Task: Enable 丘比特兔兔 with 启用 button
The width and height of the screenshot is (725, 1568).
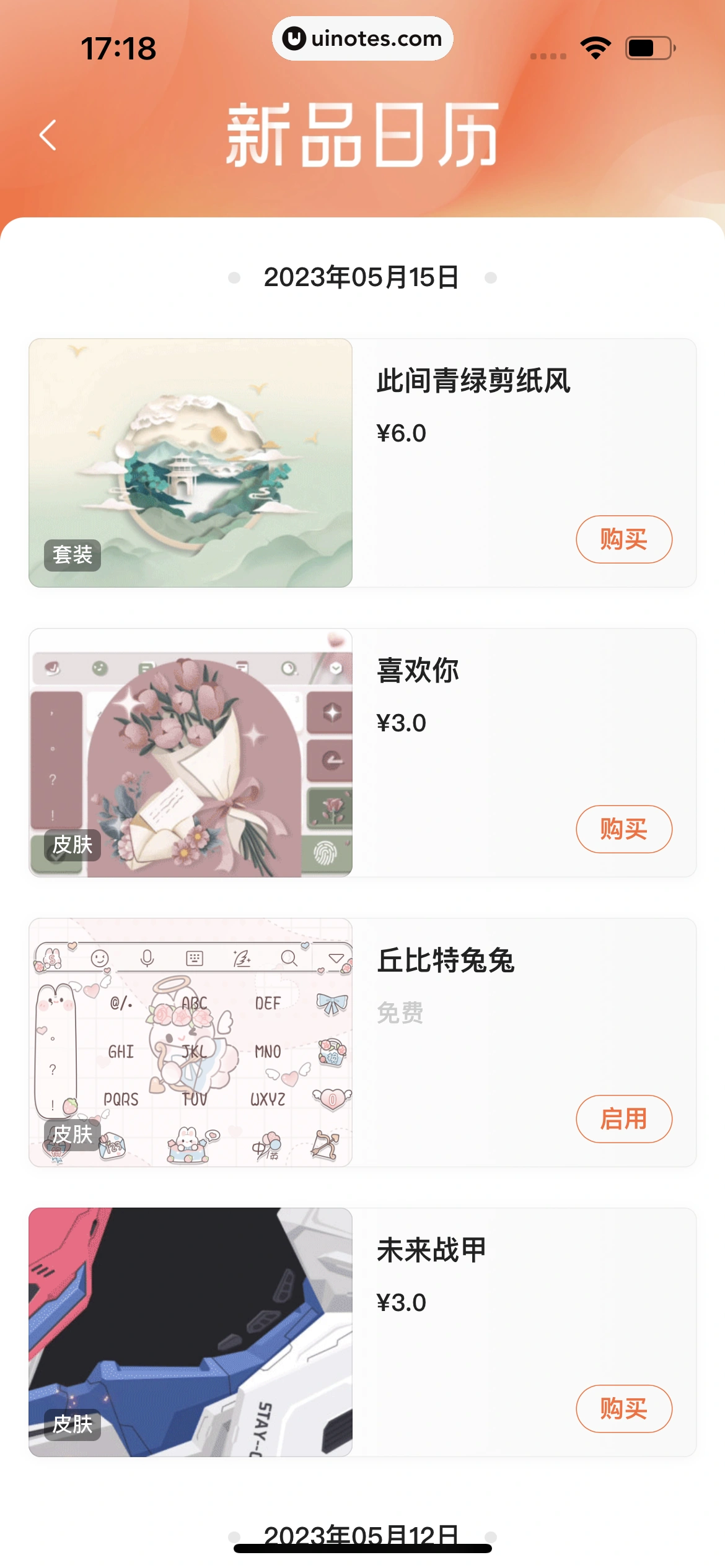Action: 623,1119
